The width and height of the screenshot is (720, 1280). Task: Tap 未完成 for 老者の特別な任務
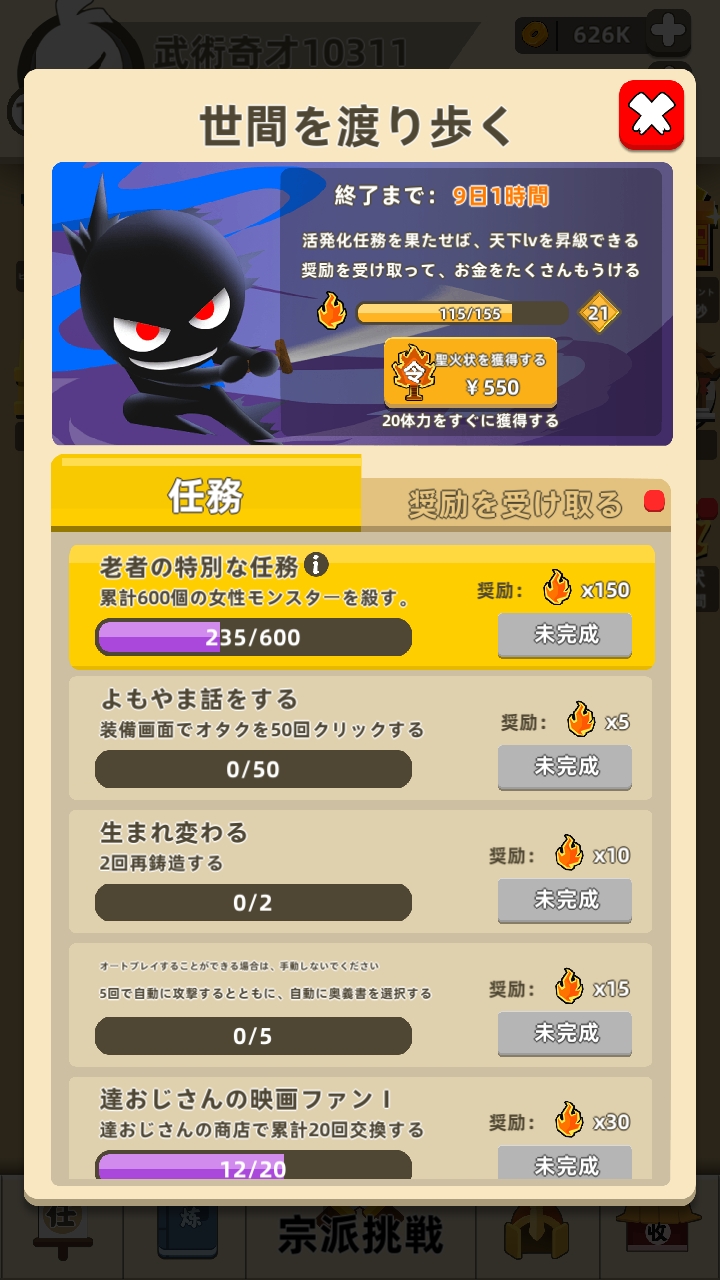pos(565,635)
